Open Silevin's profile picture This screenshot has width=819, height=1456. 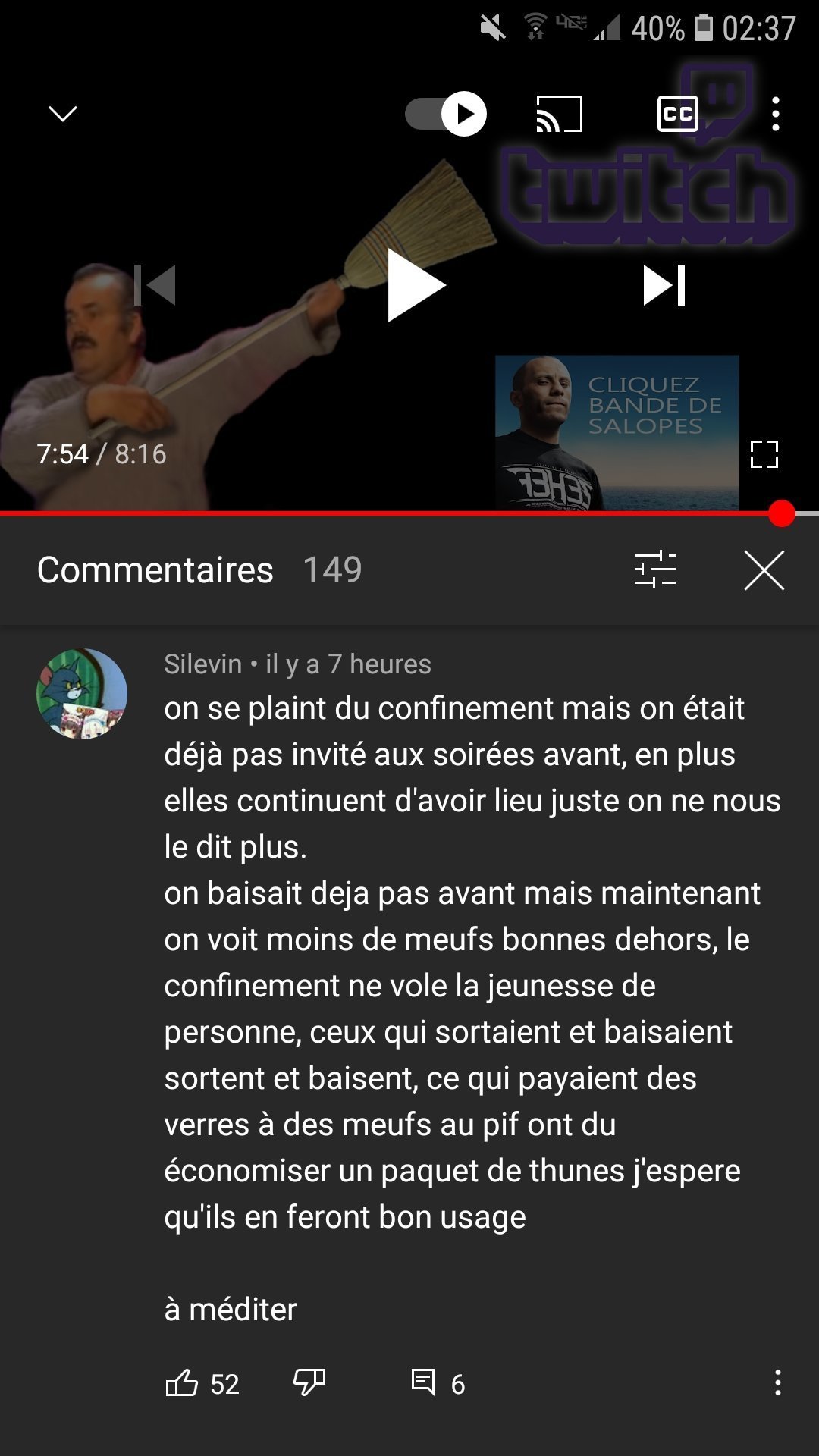82,693
